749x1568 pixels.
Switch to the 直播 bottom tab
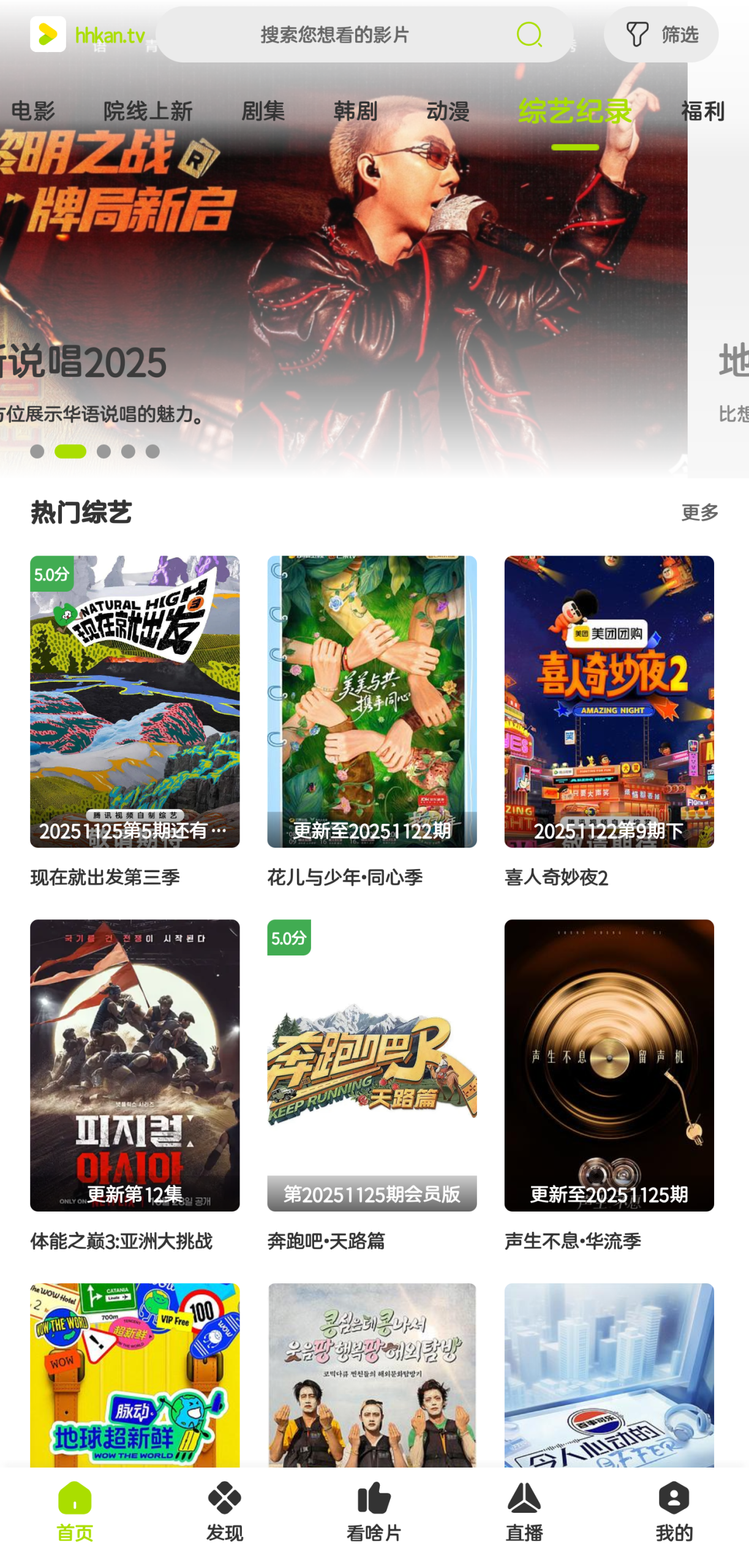(524, 1510)
